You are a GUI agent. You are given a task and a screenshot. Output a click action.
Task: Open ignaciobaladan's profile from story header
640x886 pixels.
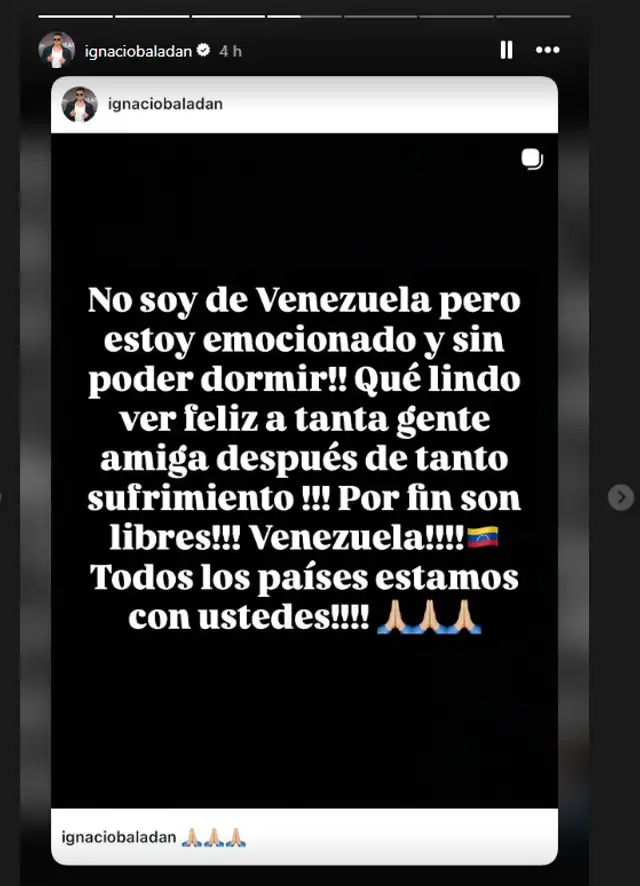coord(138,50)
